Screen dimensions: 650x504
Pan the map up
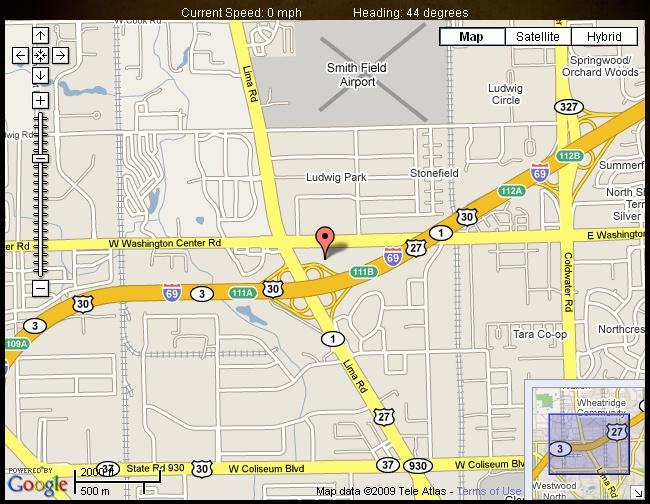tap(40, 36)
